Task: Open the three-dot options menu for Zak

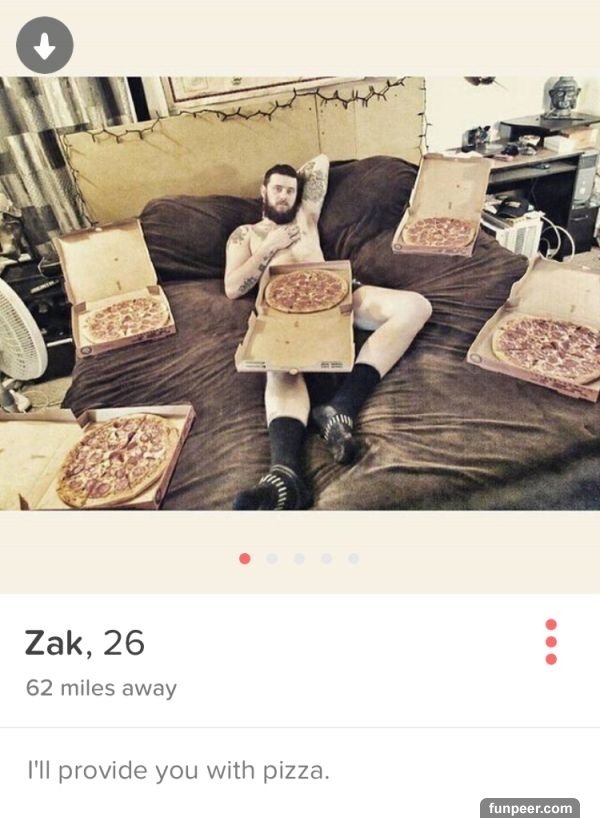Action: (551, 641)
